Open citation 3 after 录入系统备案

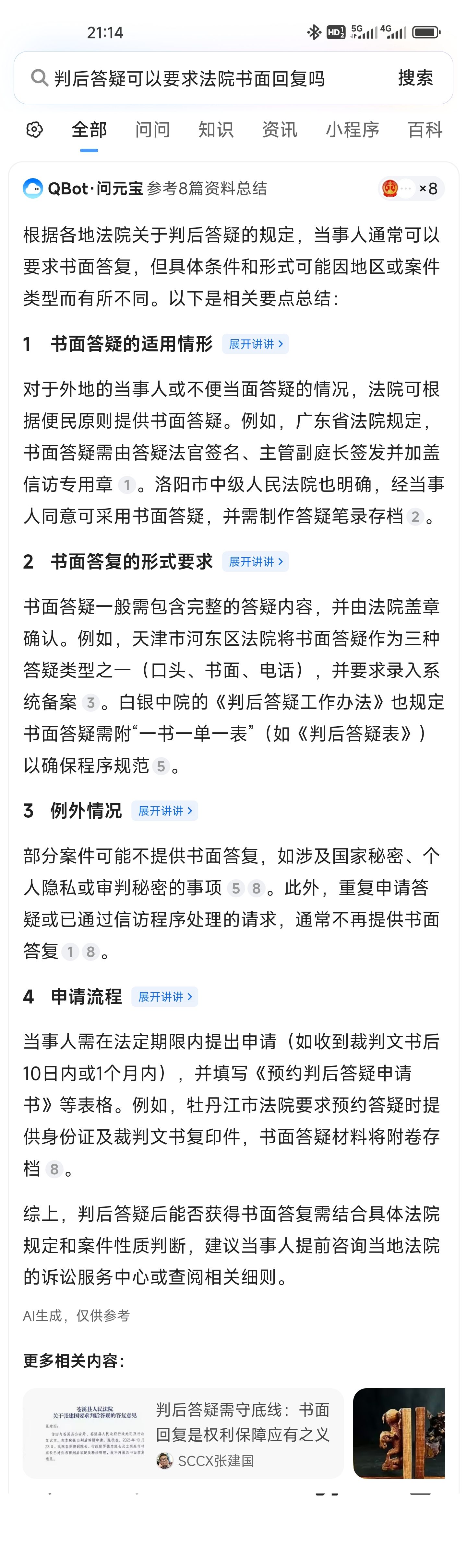[90, 702]
